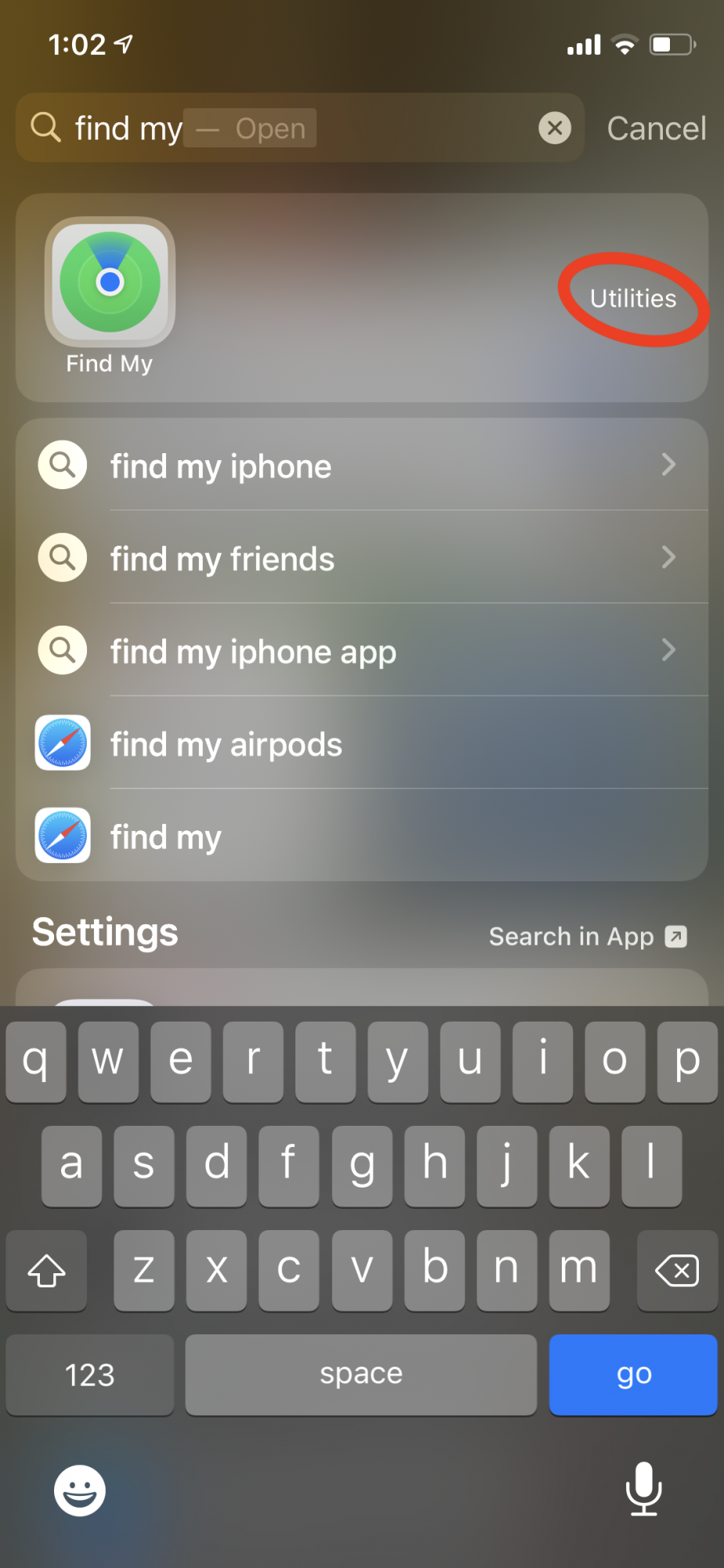Cancel the search
Image resolution: width=724 pixels, height=1568 pixels.
[x=657, y=129]
